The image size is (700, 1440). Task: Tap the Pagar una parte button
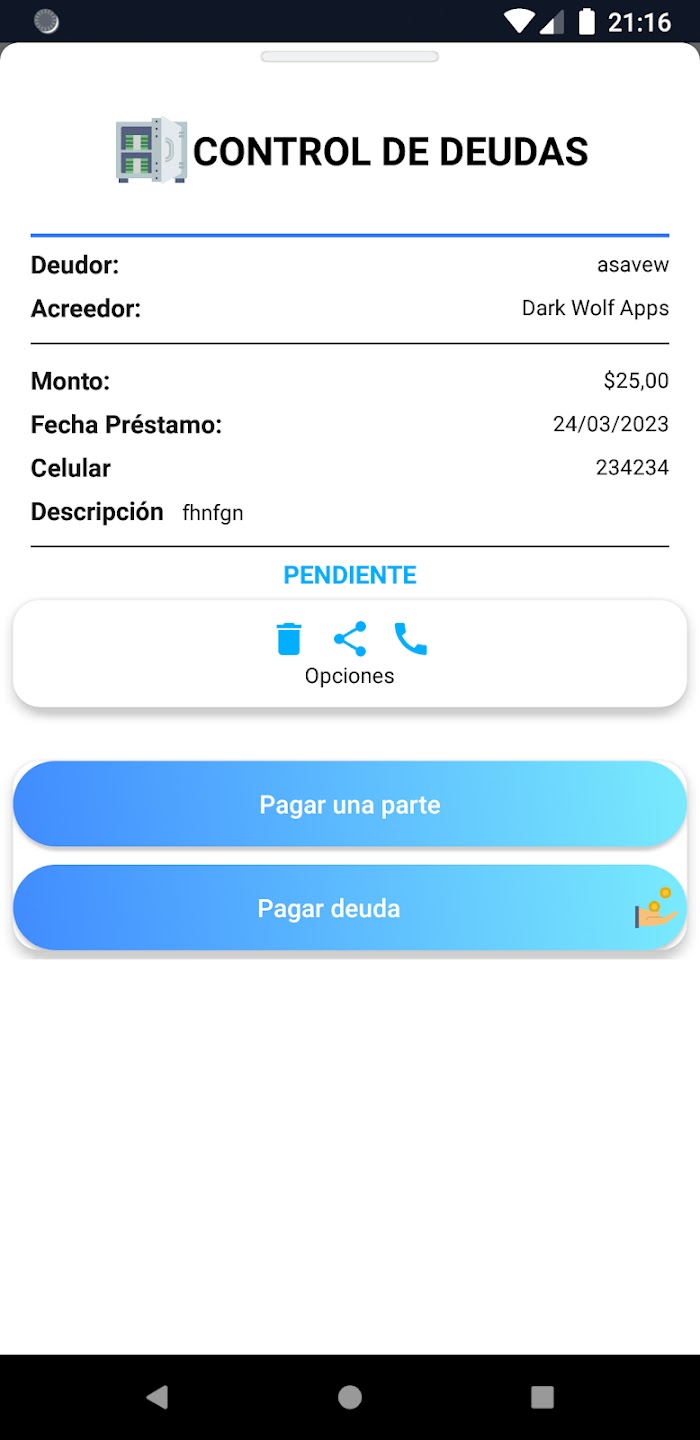click(350, 805)
